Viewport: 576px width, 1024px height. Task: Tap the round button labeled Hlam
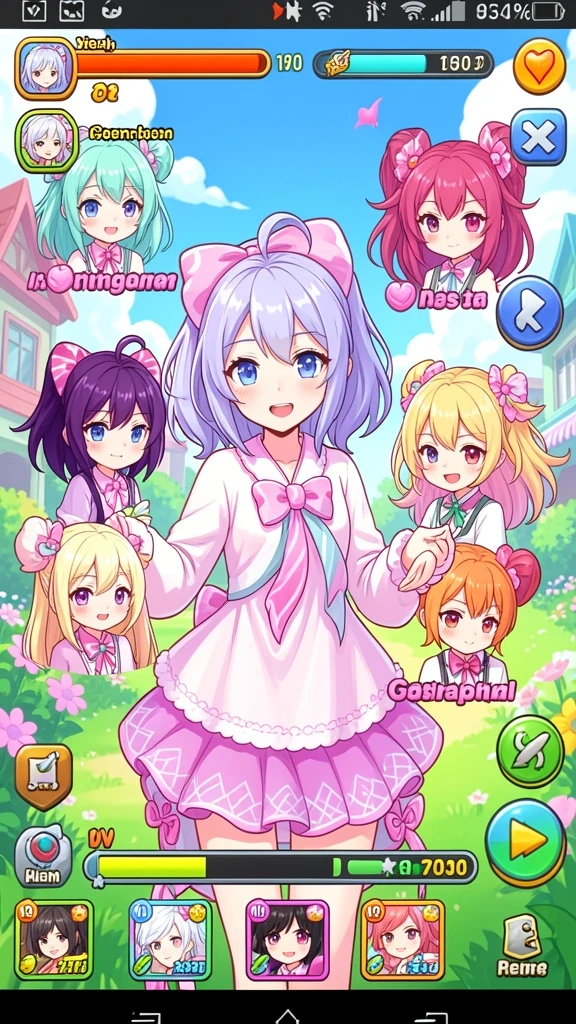coord(43,856)
